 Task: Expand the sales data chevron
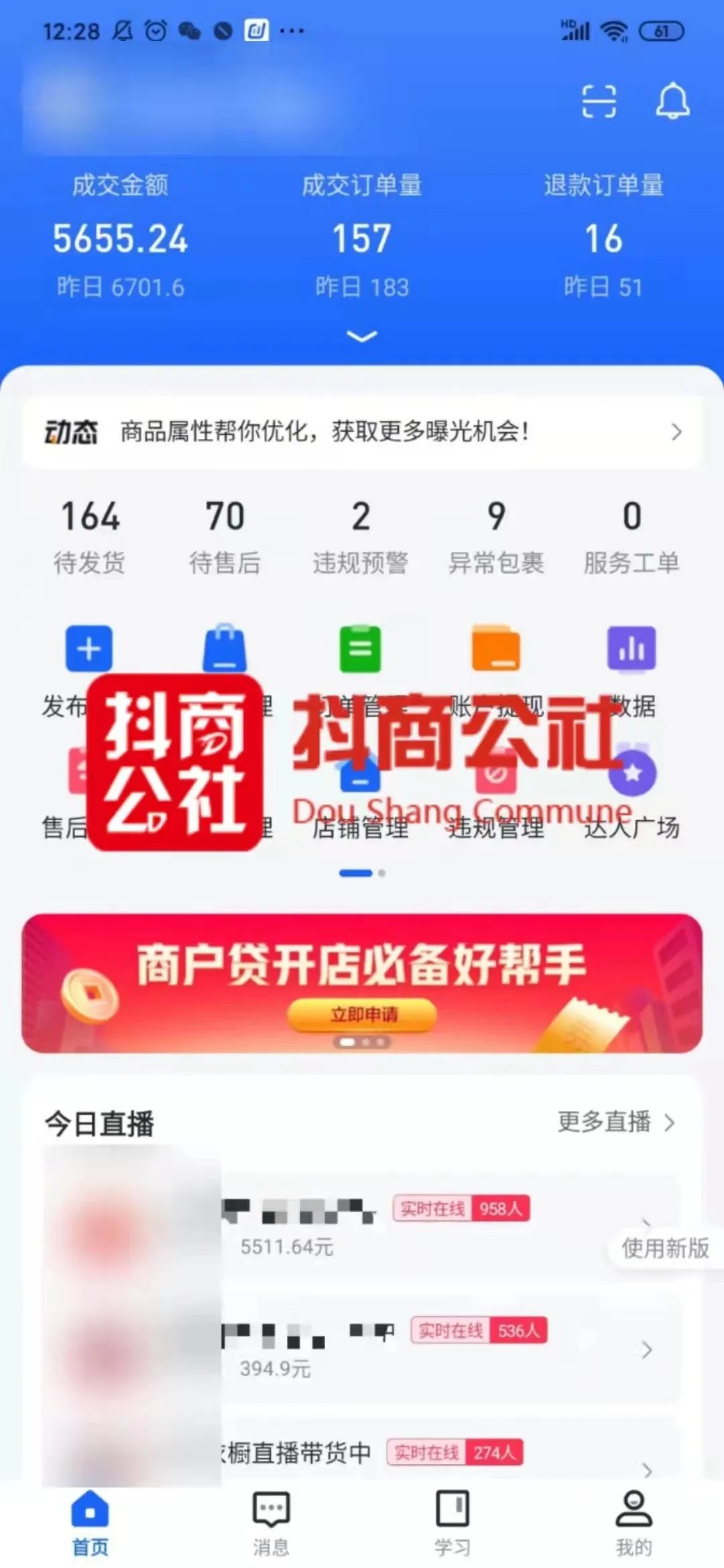(x=362, y=336)
